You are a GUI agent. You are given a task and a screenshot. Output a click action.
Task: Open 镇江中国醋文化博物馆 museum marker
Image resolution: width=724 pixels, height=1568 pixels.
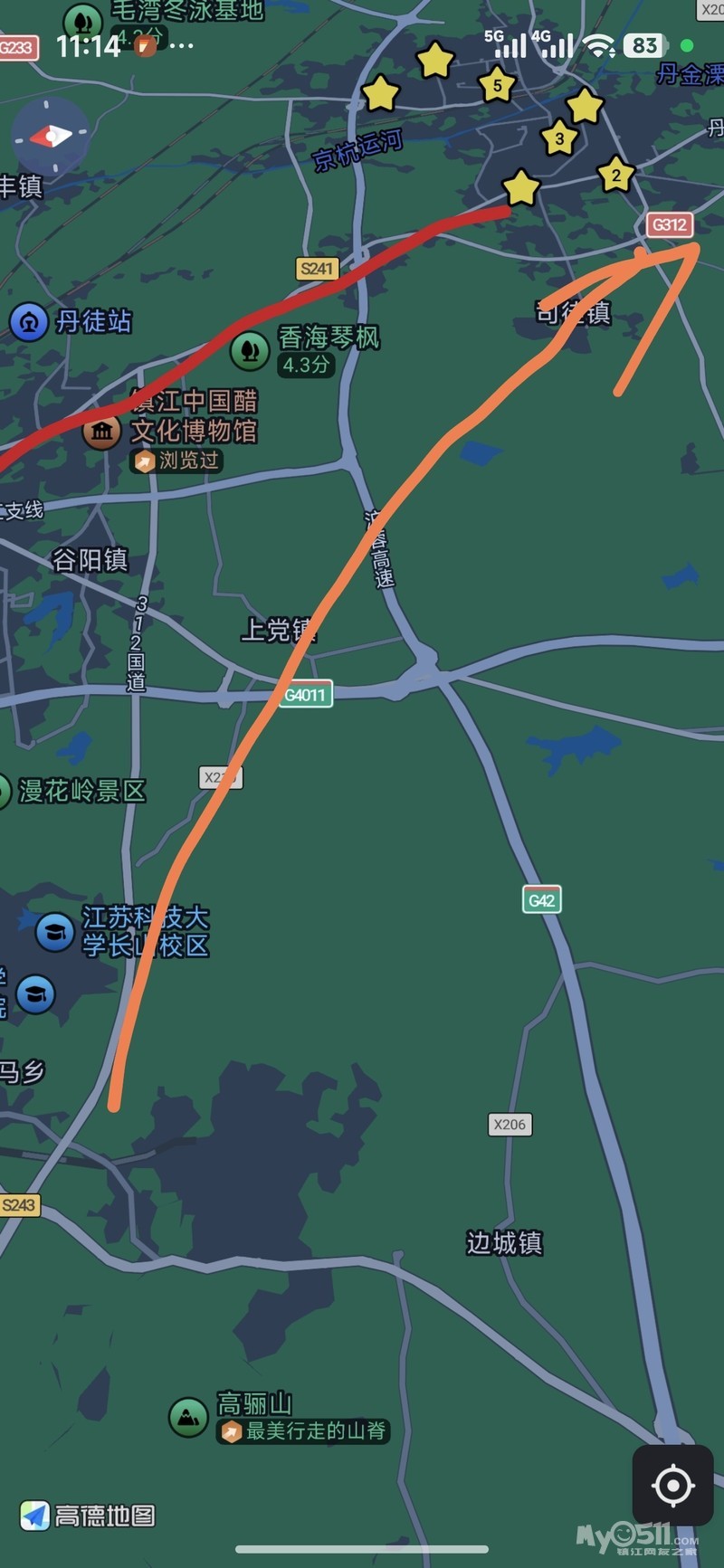101,430
